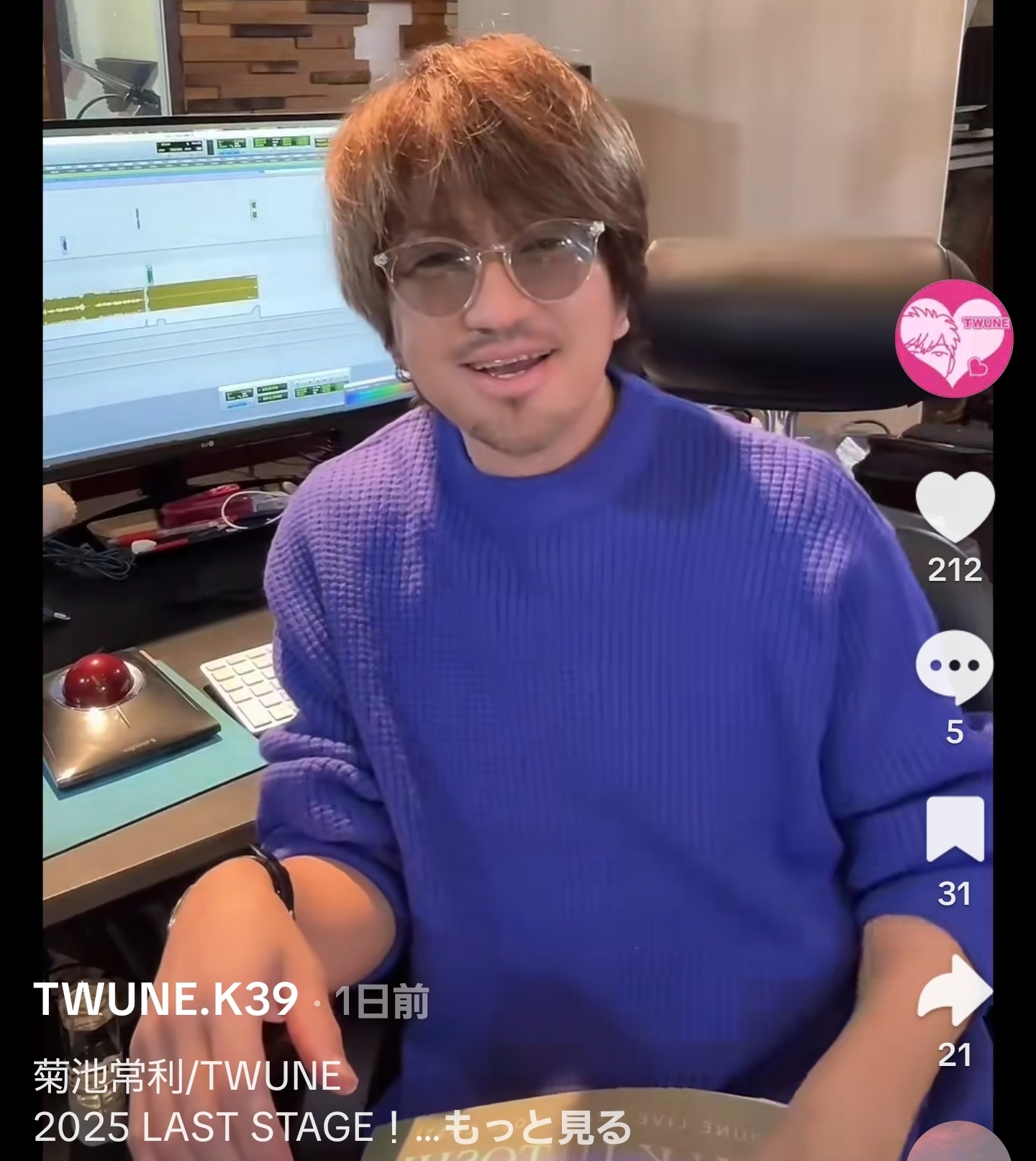The height and width of the screenshot is (1161, 1036).
Task: Share this video with the arrow icon
Action: pyautogui.click(x=955, y=990)
